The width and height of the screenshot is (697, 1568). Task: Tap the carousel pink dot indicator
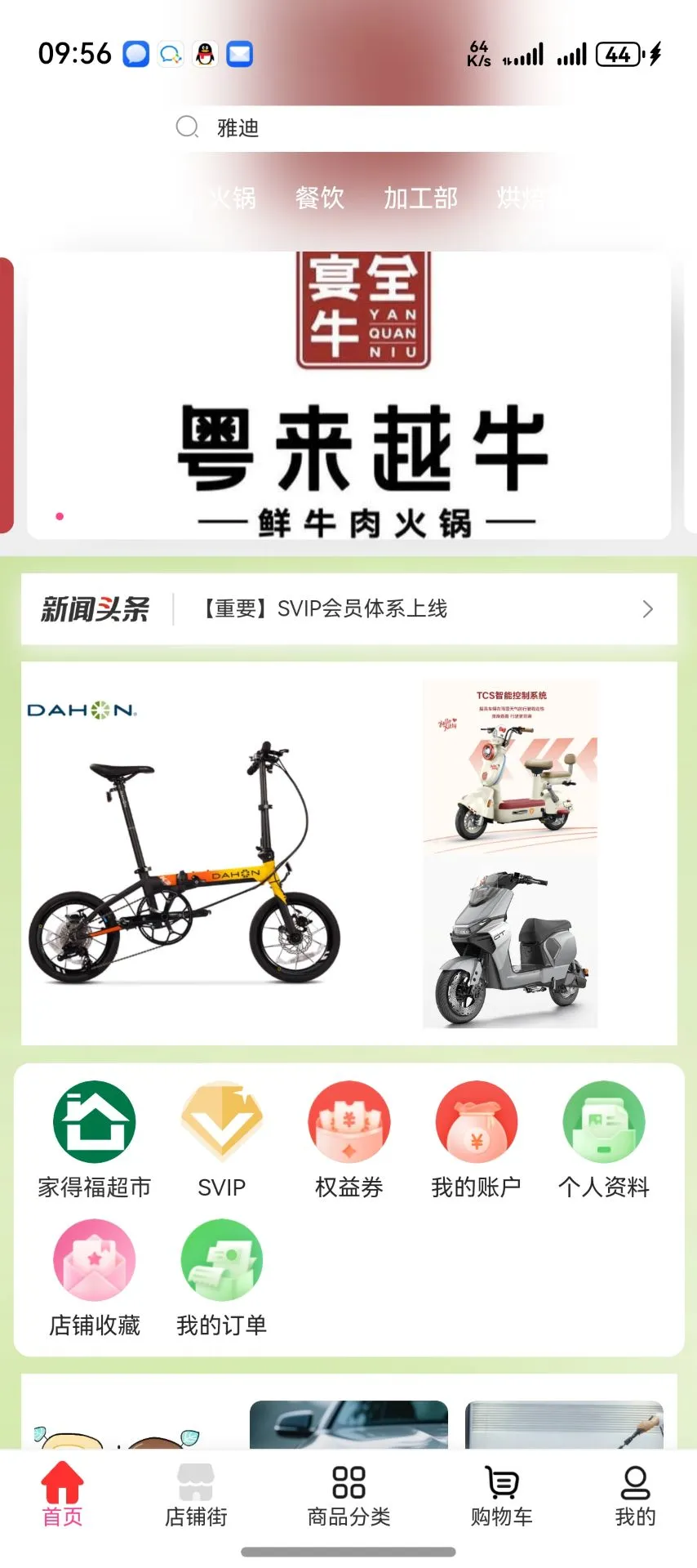[60, 515]
